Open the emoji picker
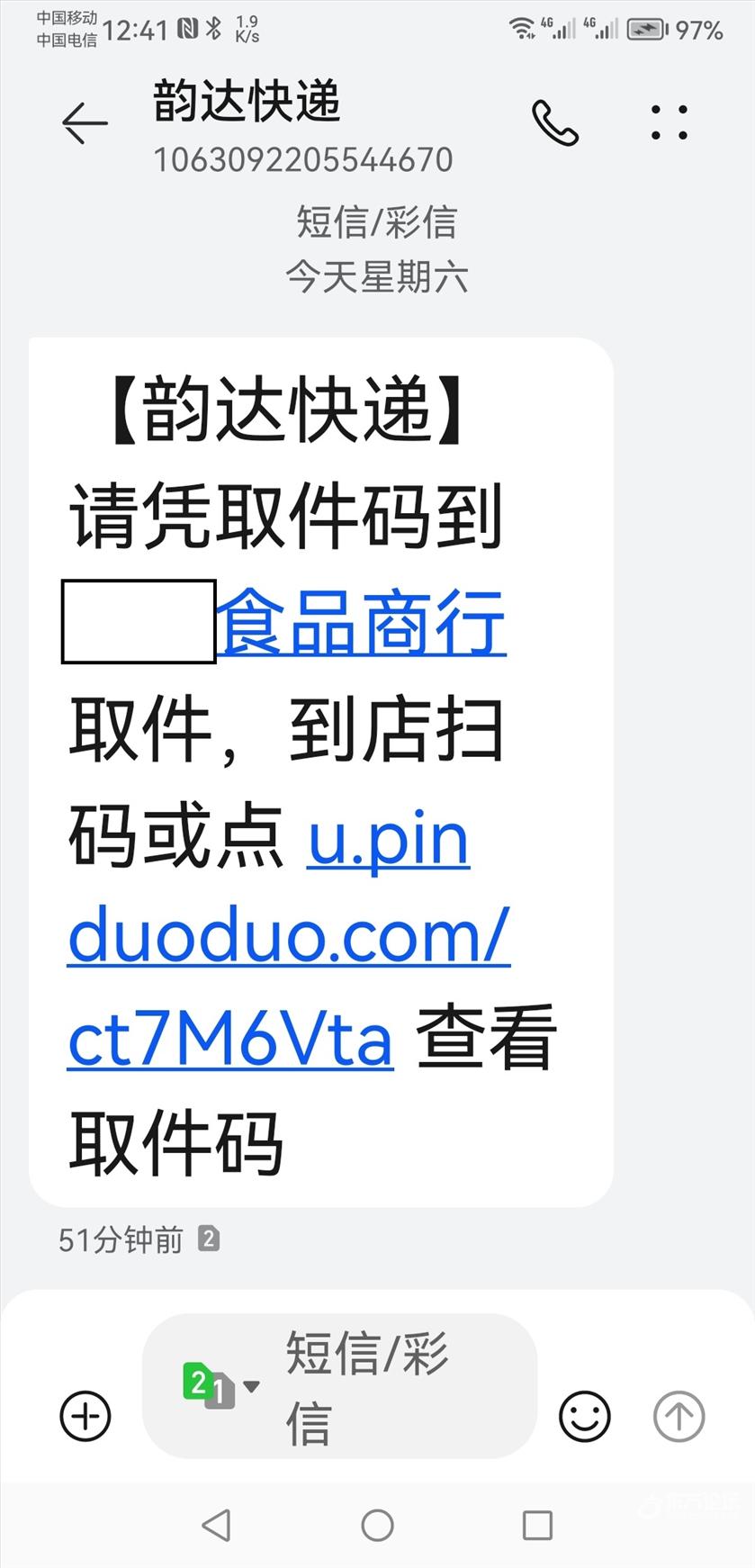The width and height of the screenshot is (755, 1568). pos(585,1416)
